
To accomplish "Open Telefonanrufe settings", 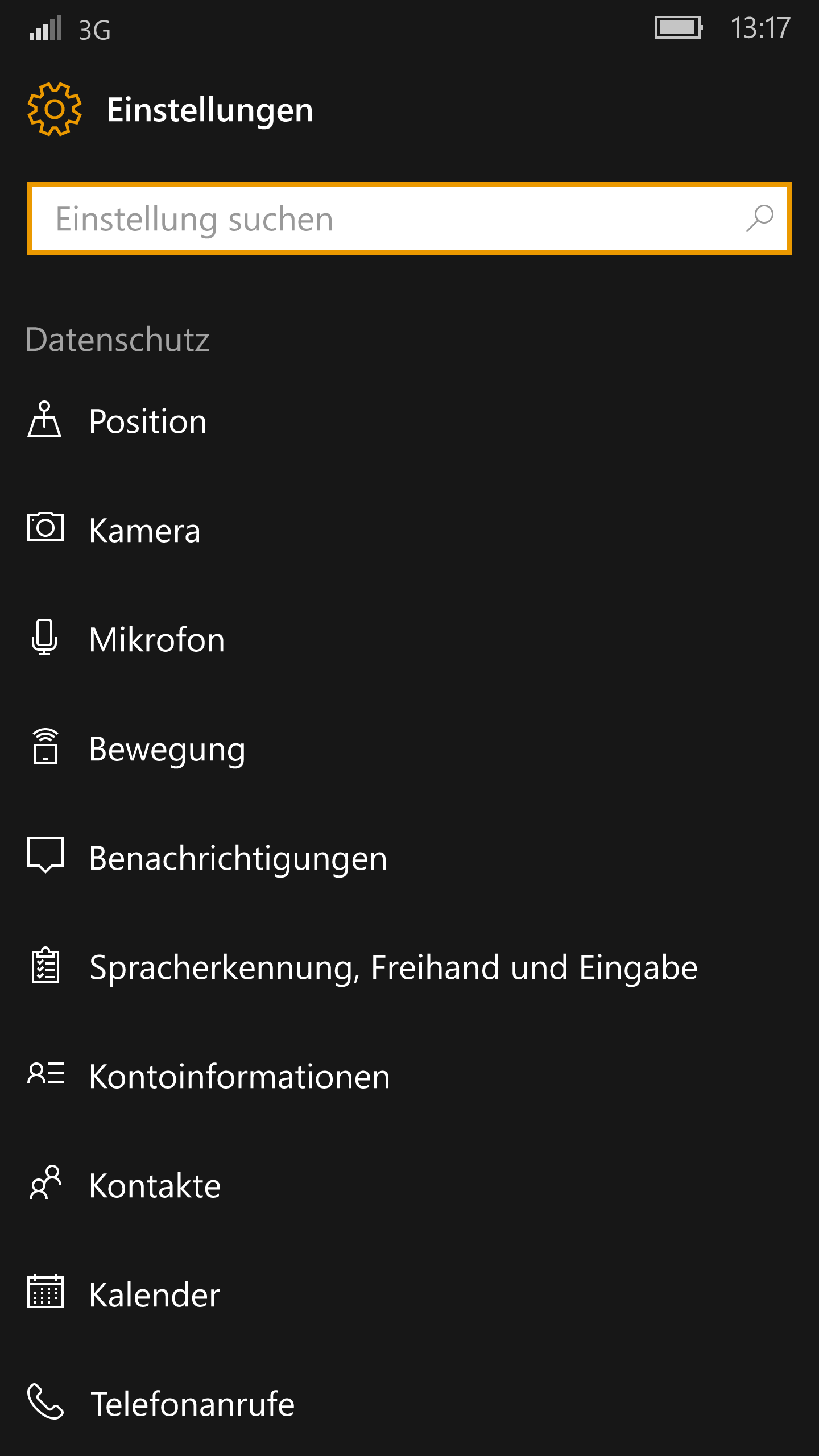I will click(x=409, y=1404).
